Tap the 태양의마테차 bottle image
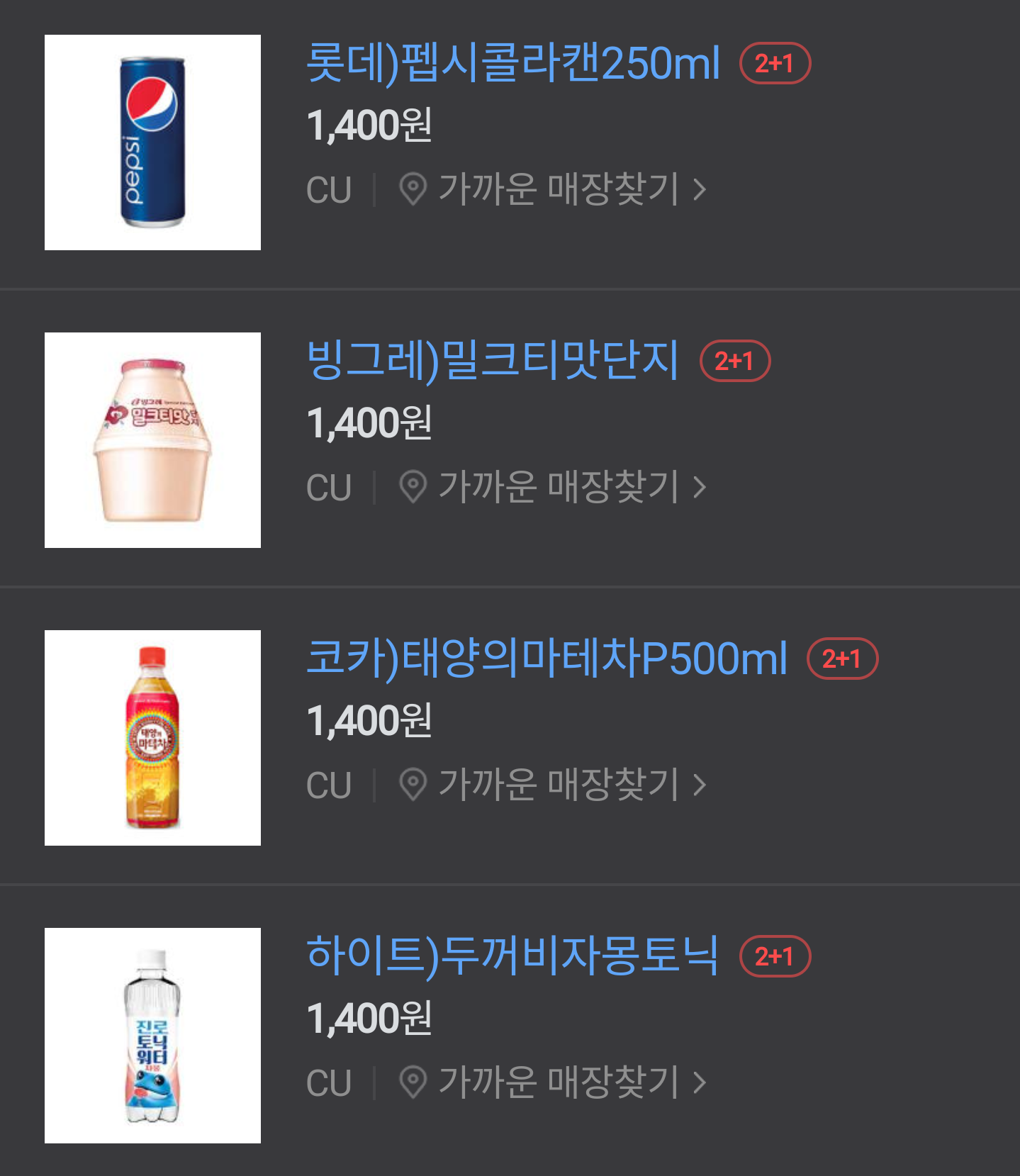Viewport: 1020px width, 1176px height. [x=152, y=738]
